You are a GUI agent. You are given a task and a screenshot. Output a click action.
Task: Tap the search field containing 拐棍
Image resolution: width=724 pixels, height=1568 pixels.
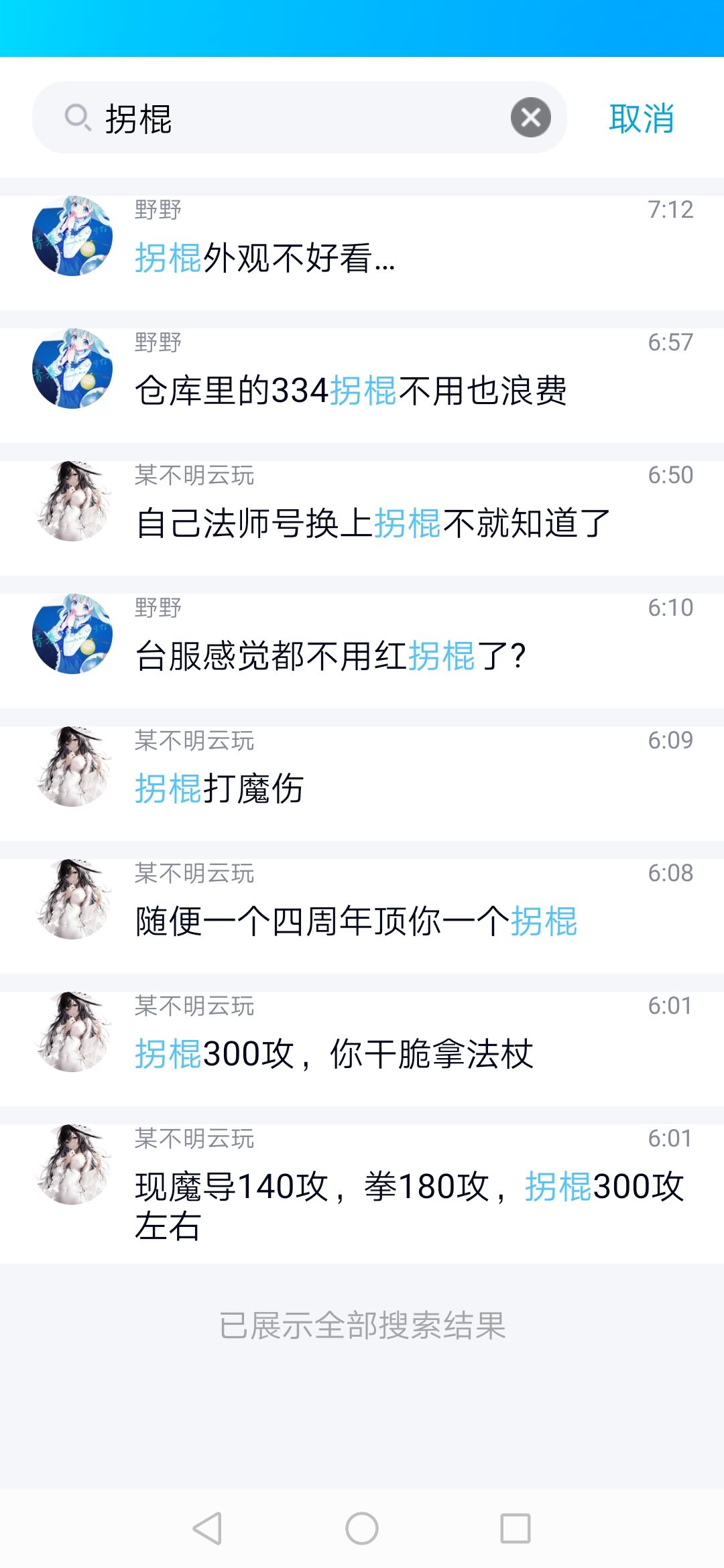pyautogui.click(x=299, y=118)
